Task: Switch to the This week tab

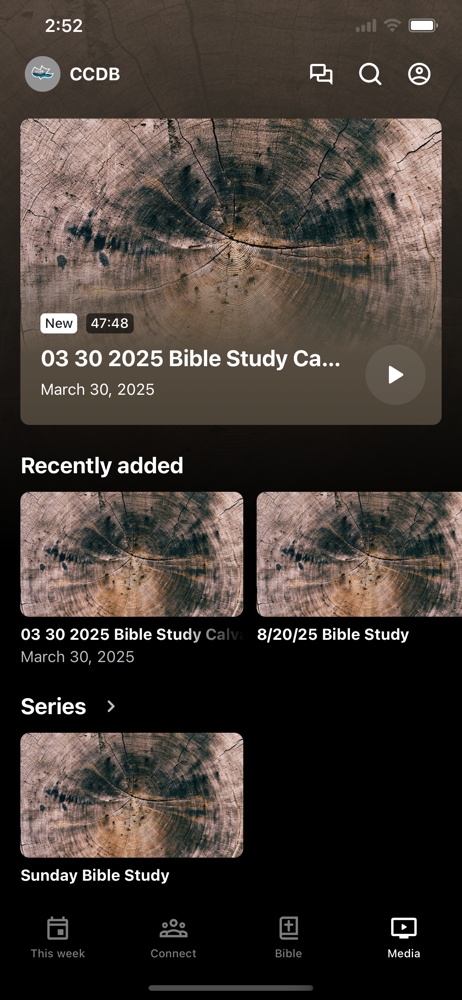Action: [x=57, y=938]
